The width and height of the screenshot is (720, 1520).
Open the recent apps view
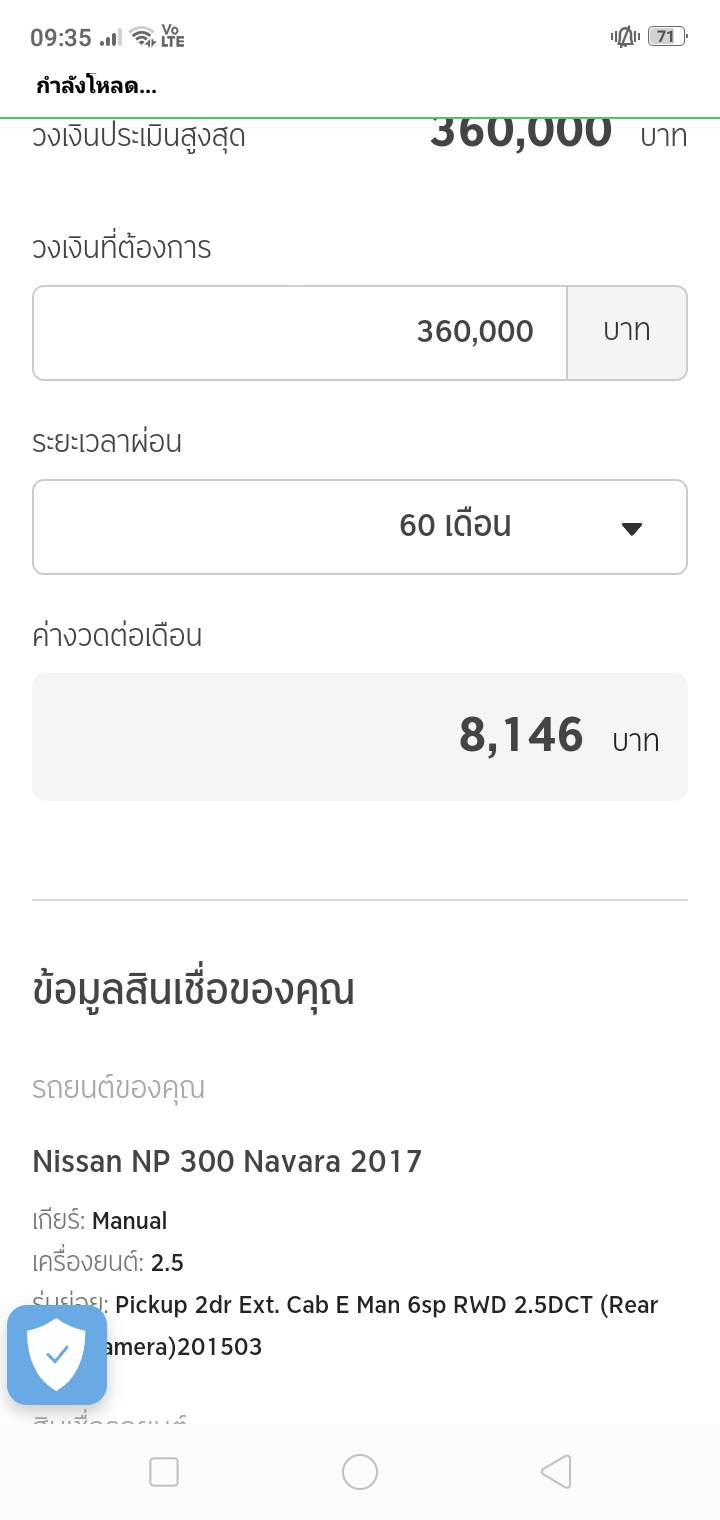coord(164,1471)
